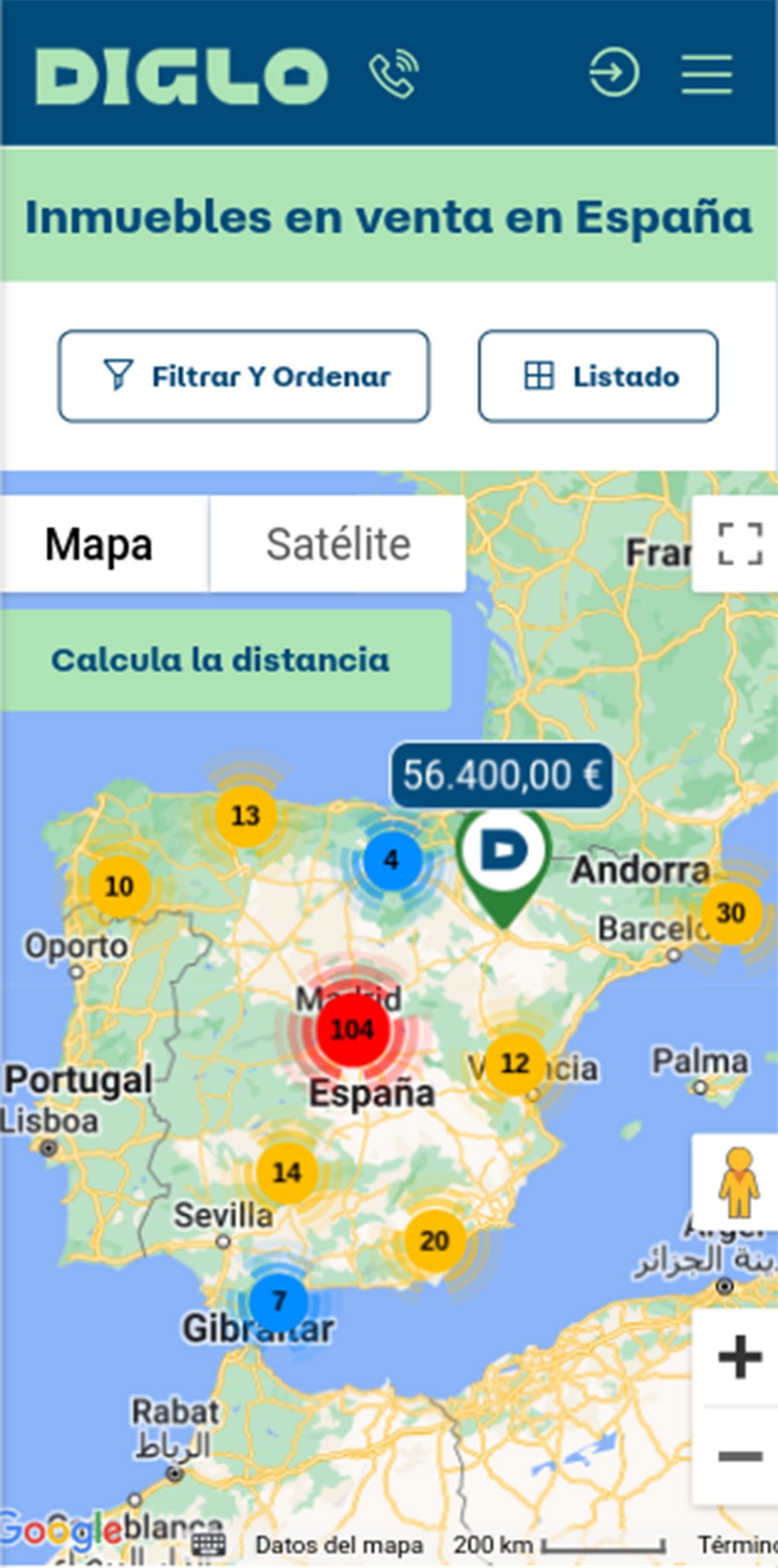Click the login icon in the header
The width and height of the screenshot is (778, 1568).
pos(612,73)
